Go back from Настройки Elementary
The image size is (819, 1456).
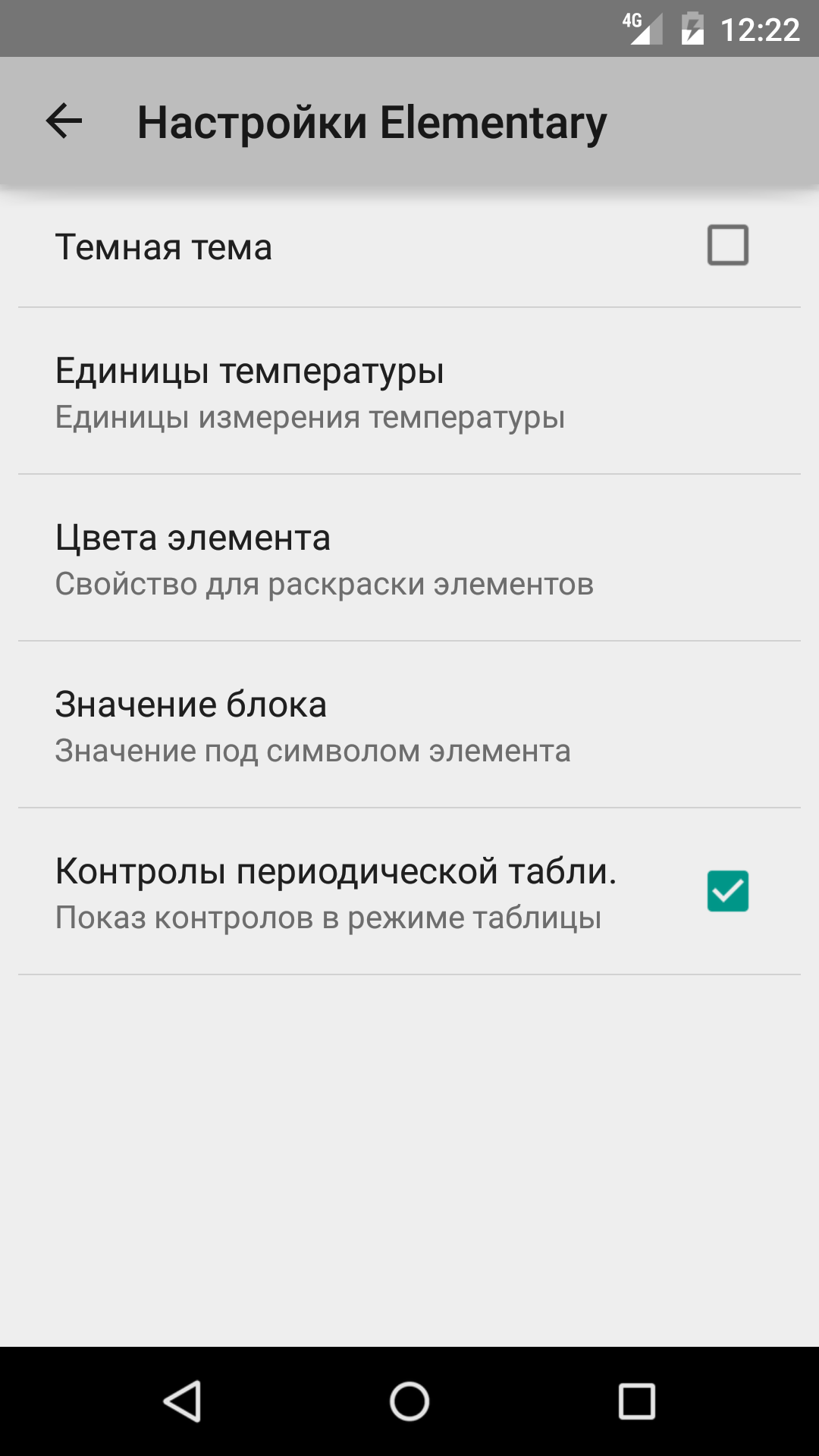coord(64,121)
